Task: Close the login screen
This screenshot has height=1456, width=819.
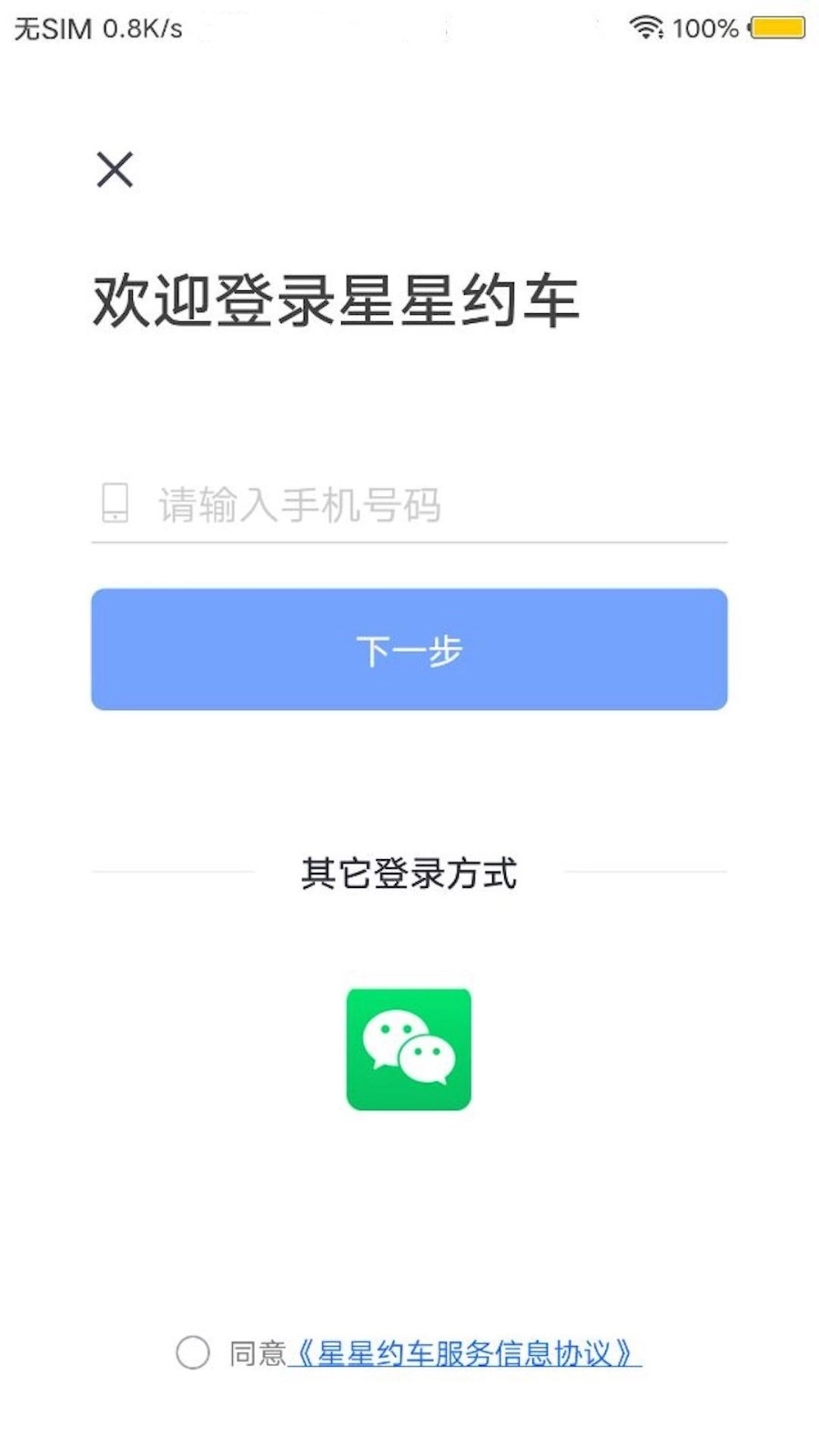Action: tap(115, 170)
